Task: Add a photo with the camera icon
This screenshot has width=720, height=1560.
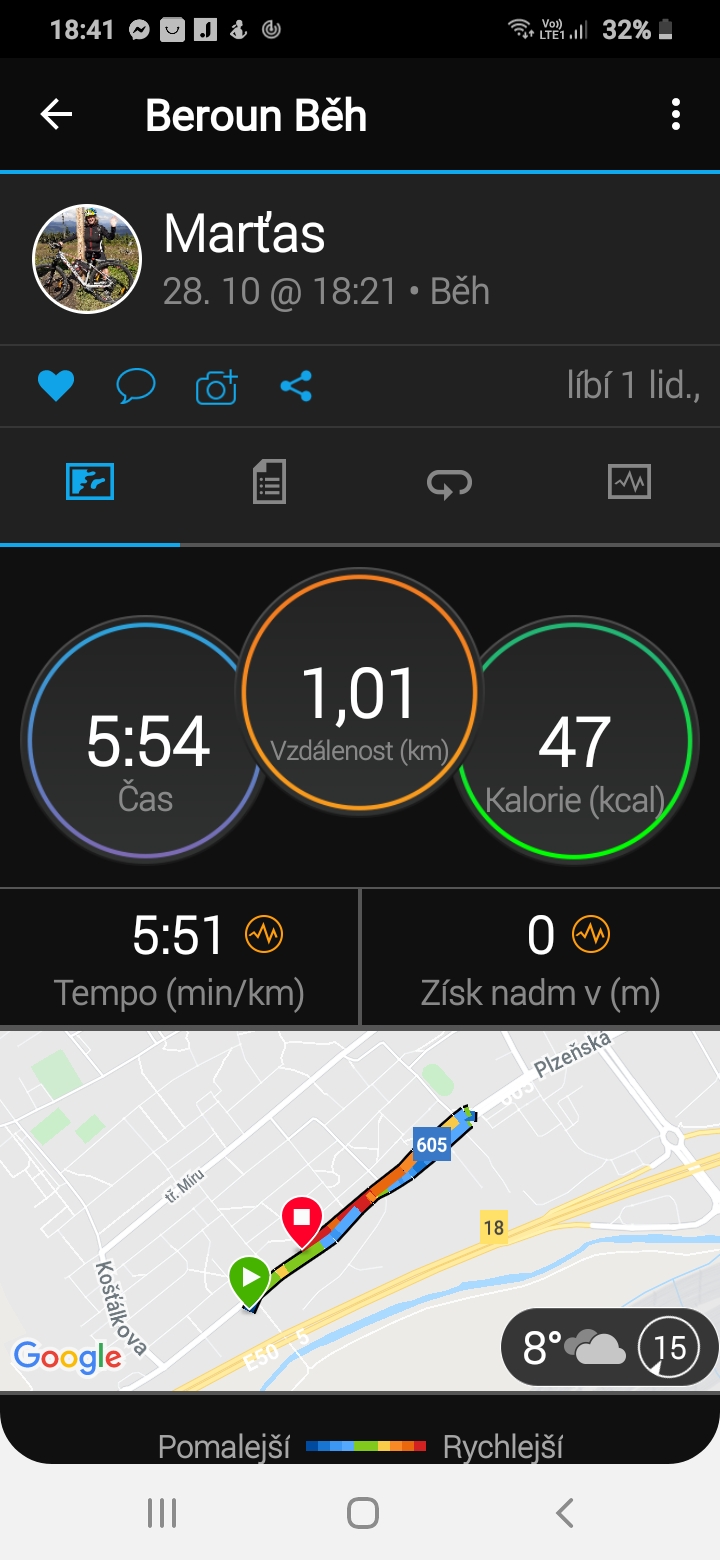Action: 216,386
